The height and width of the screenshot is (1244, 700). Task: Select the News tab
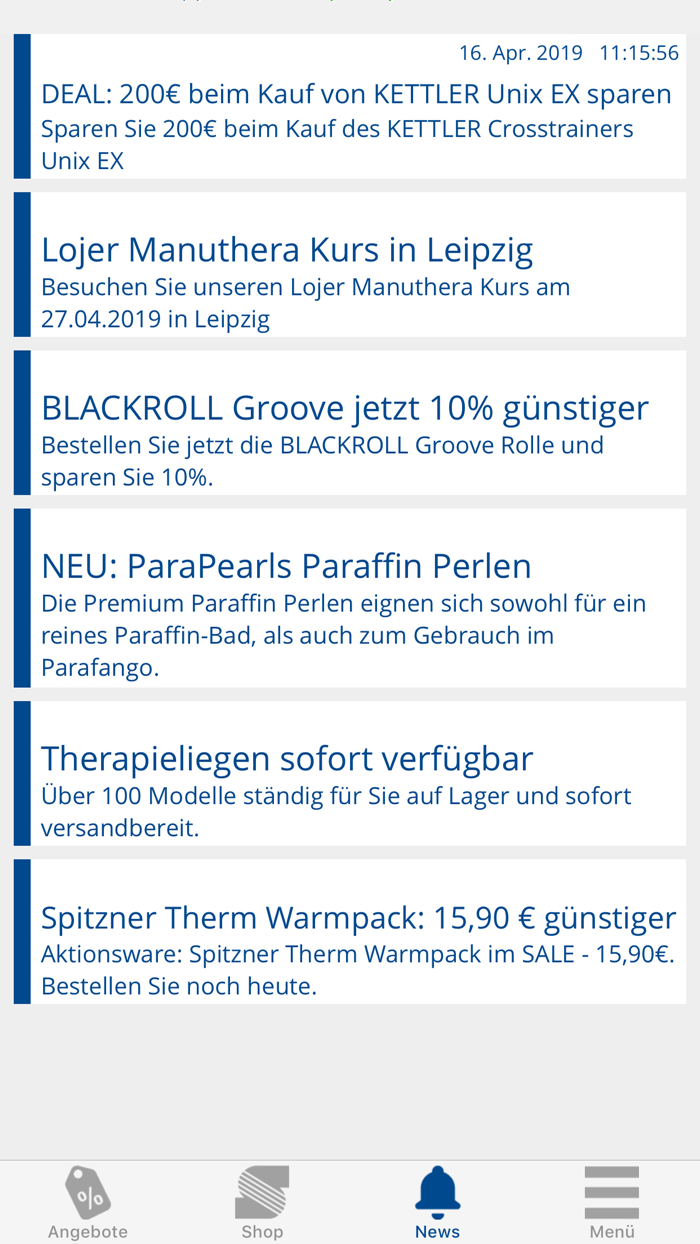[437, 1202]
